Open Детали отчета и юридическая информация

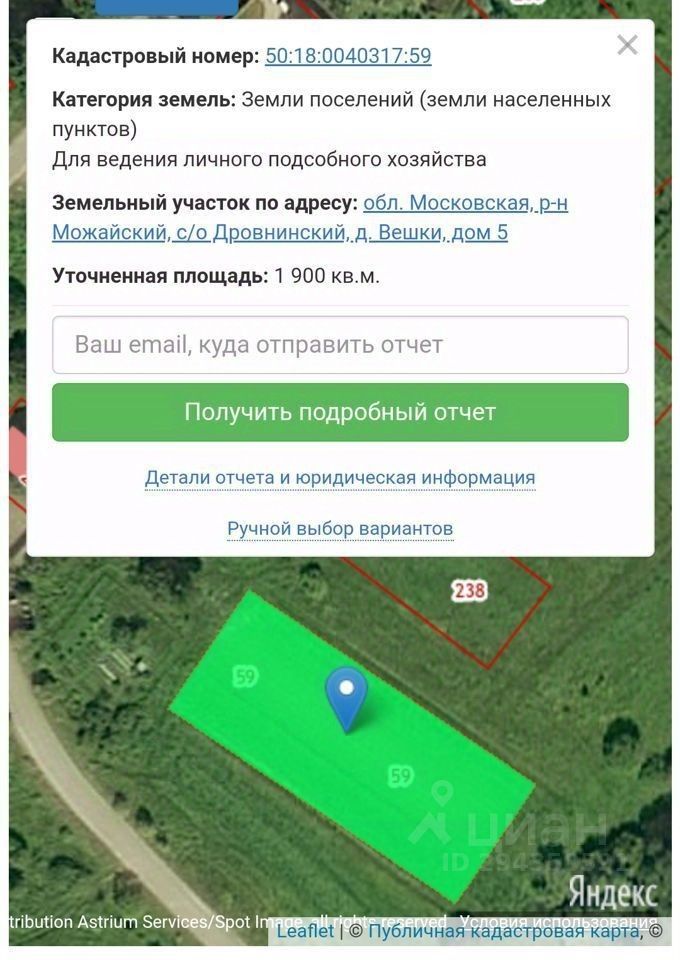point(340,478)
